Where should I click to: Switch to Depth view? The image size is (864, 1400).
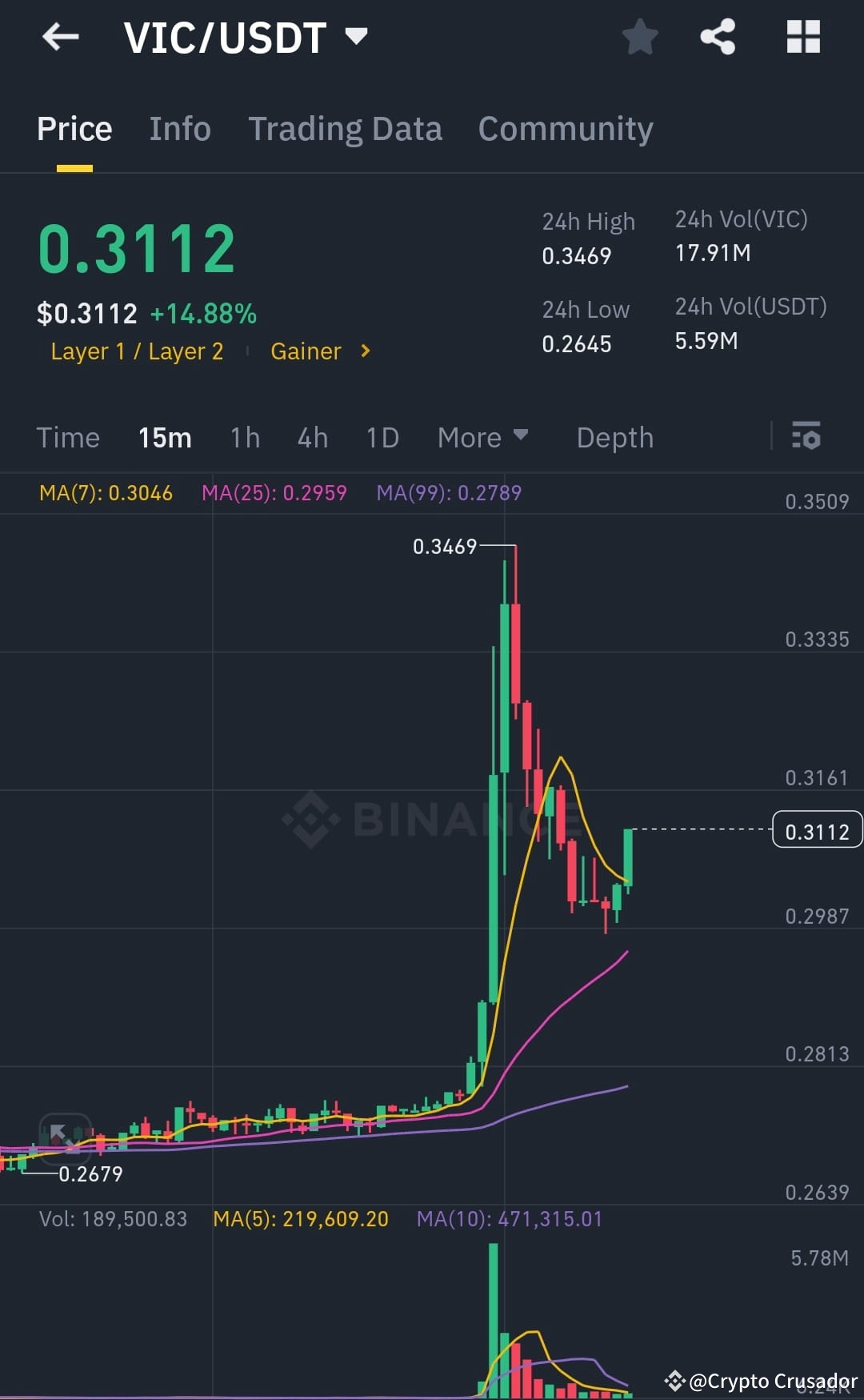tap(614, 437)
